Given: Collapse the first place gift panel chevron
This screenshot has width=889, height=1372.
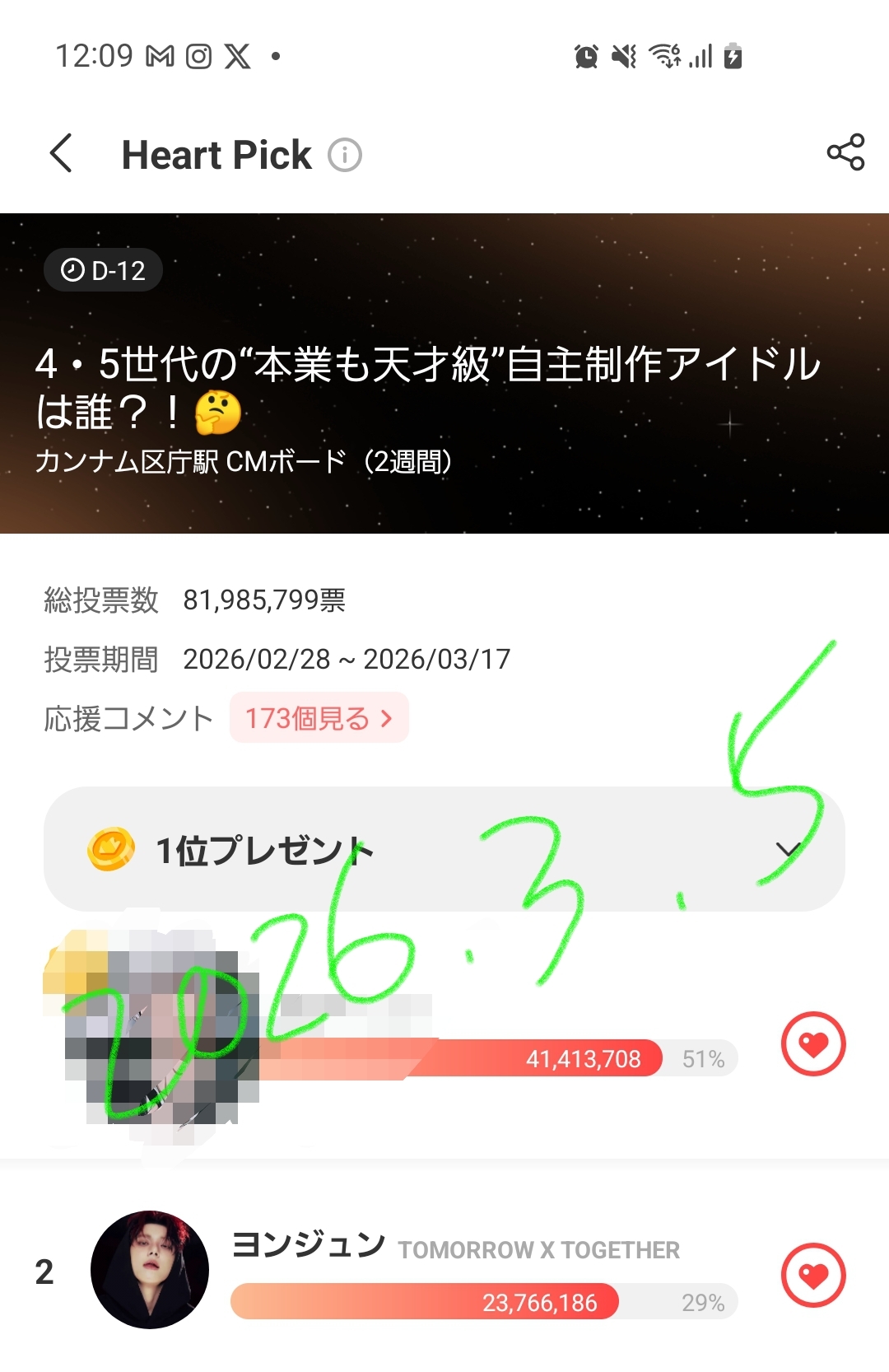Looking at the screenshot, I should [789, 848].
